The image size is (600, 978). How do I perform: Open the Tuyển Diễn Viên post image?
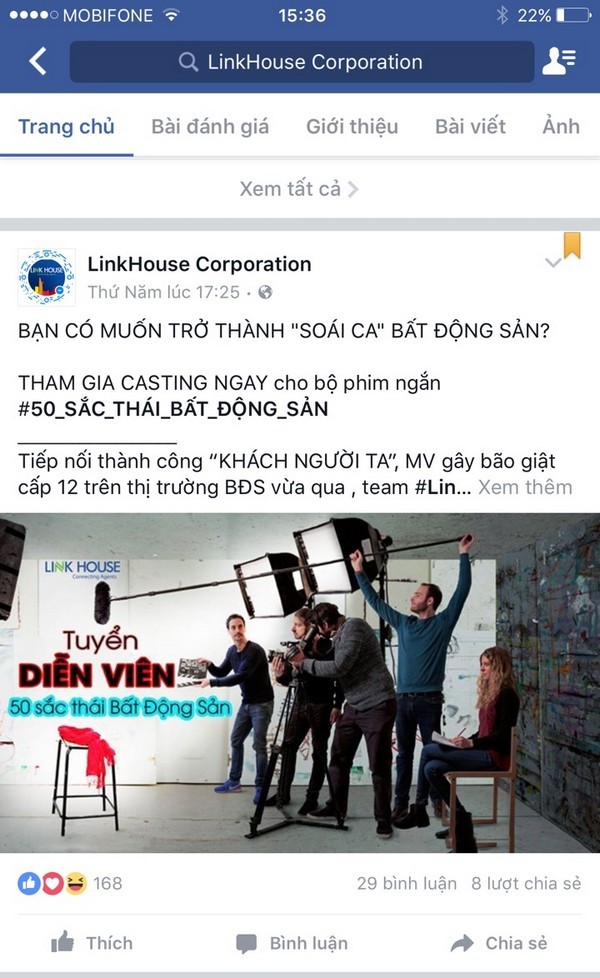300,682
